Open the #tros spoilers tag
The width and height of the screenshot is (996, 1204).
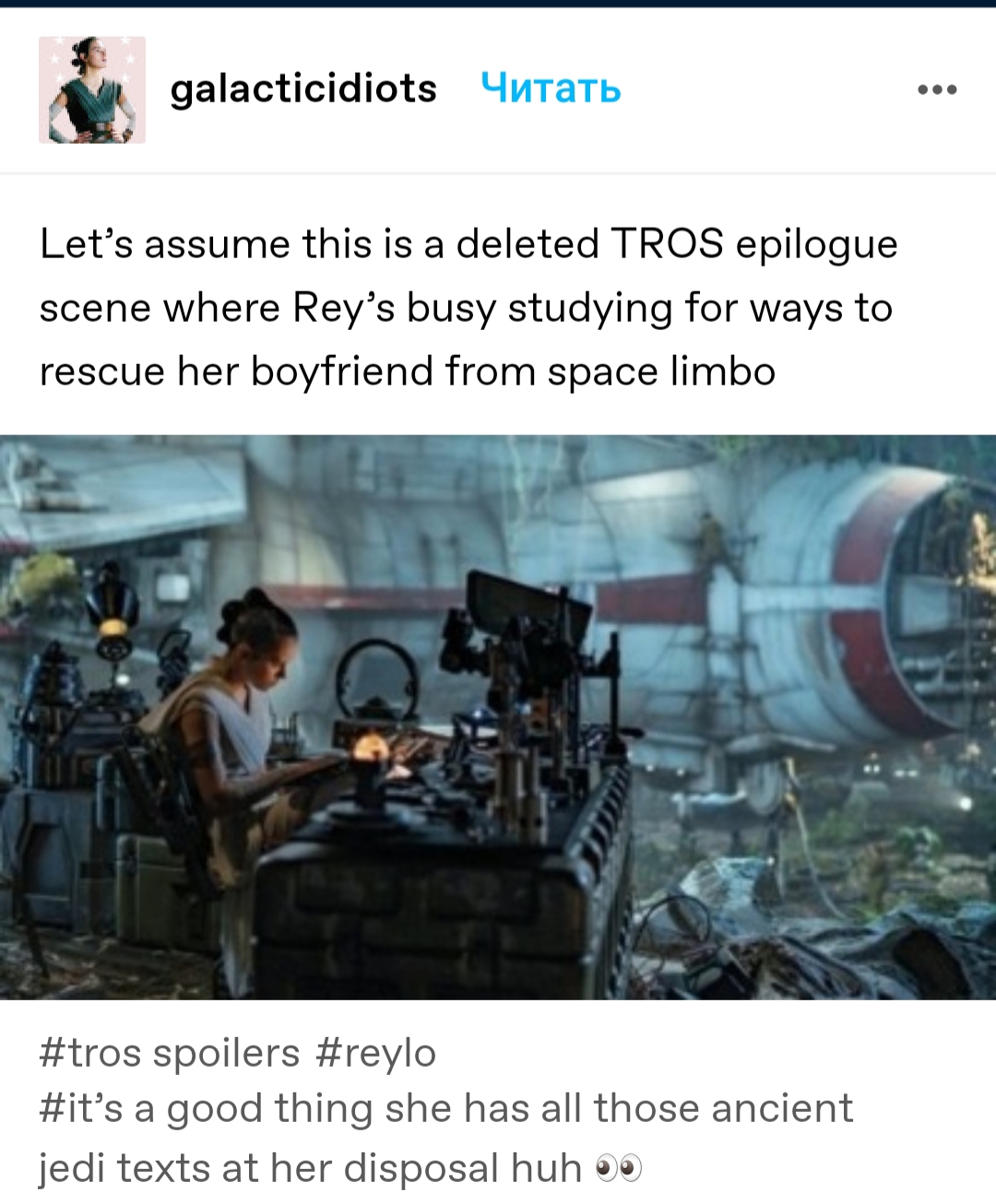(x=170, y=1053)
